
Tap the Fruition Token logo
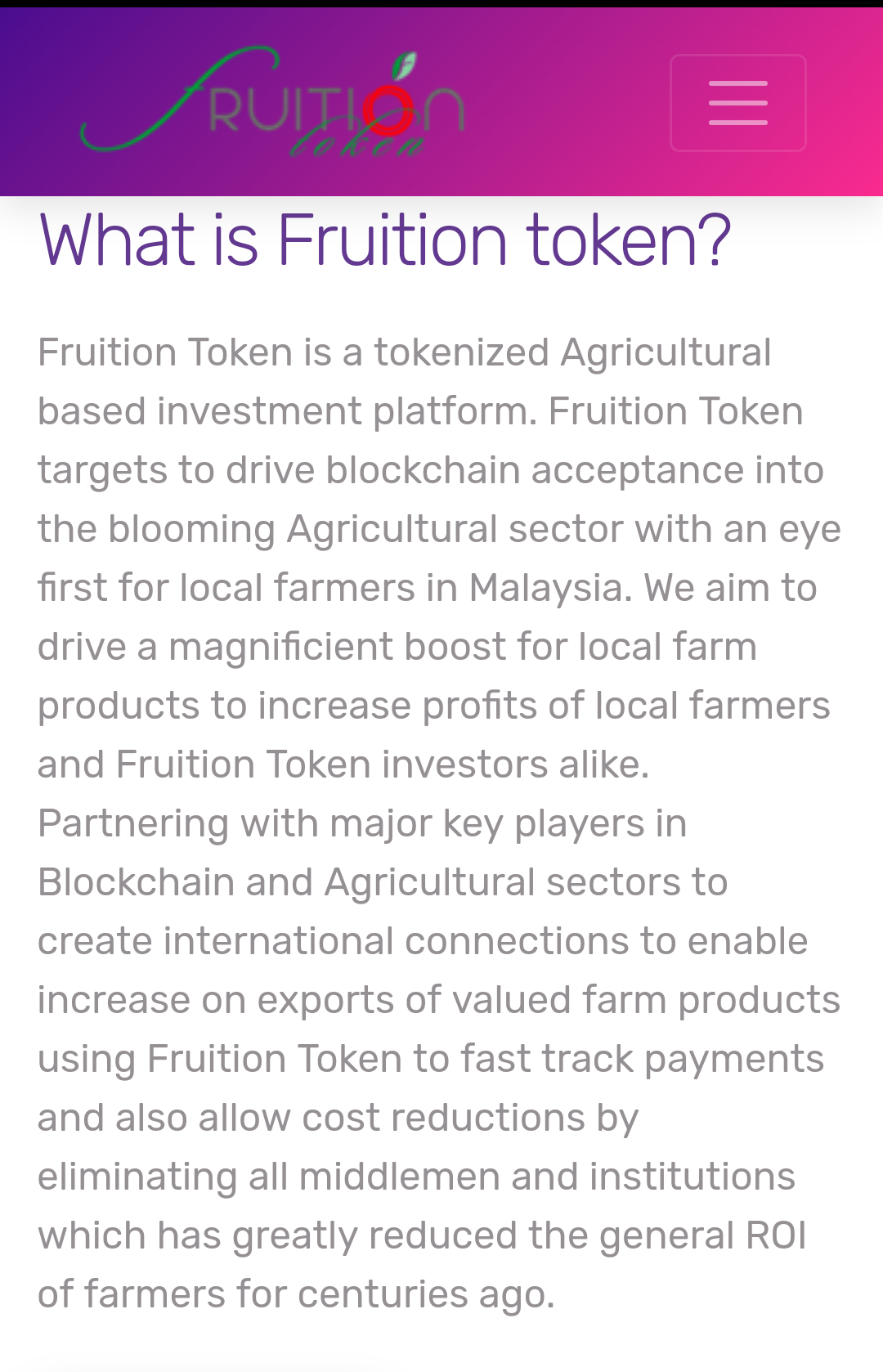[274, 103]
